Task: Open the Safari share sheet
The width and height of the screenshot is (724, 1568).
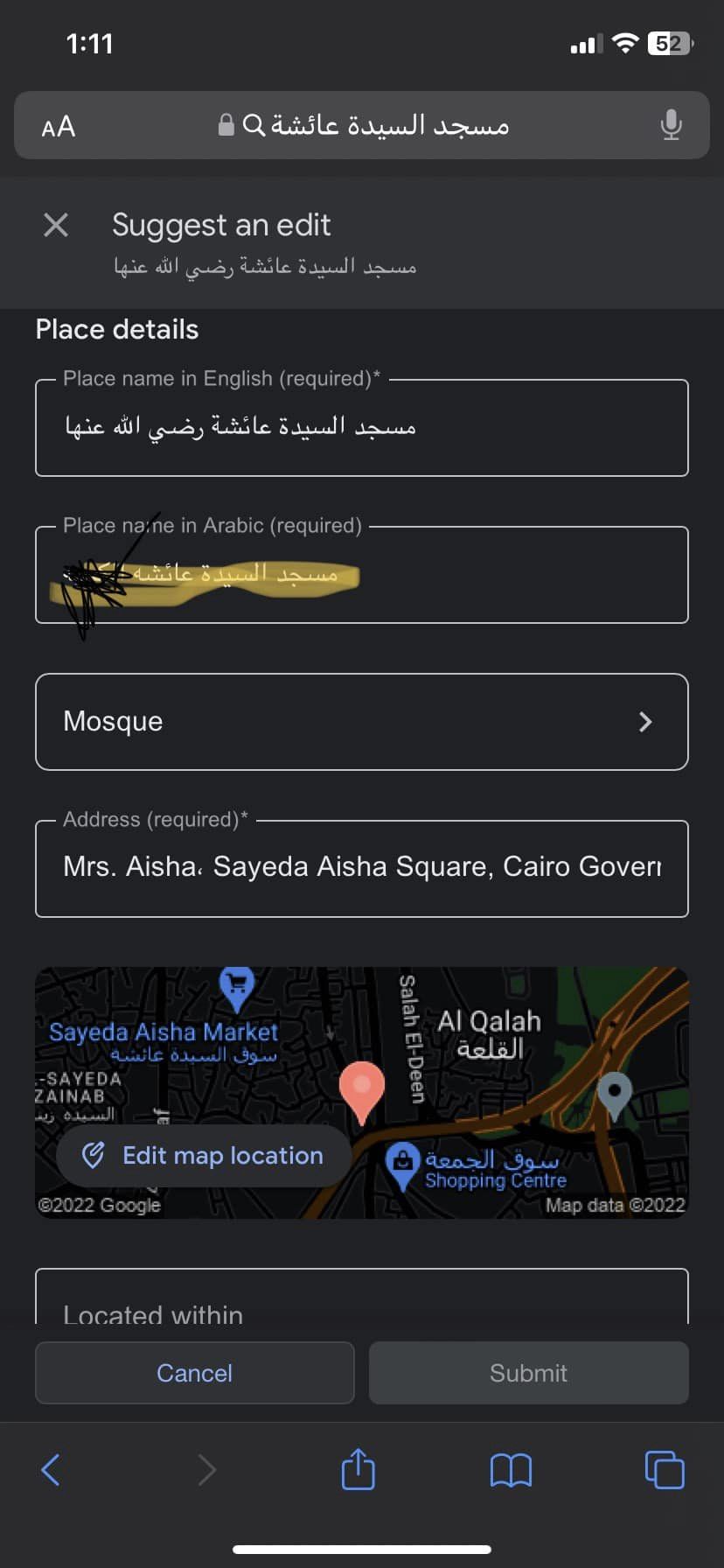Action: [x=358, y=1469]
